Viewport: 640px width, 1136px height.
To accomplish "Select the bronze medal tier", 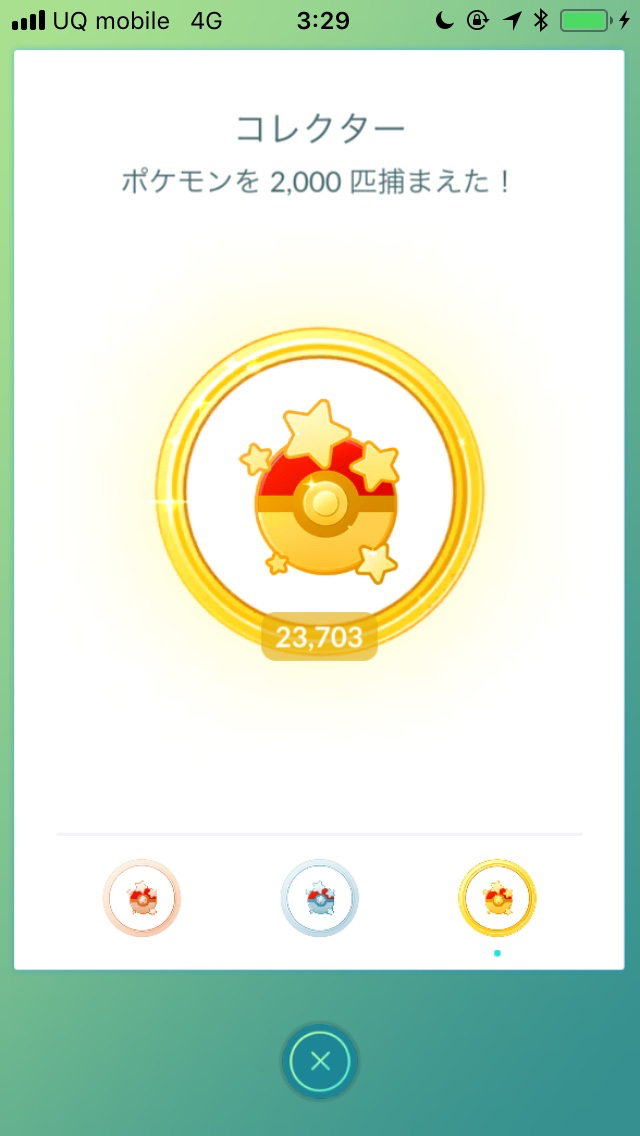I will [142, 899].
